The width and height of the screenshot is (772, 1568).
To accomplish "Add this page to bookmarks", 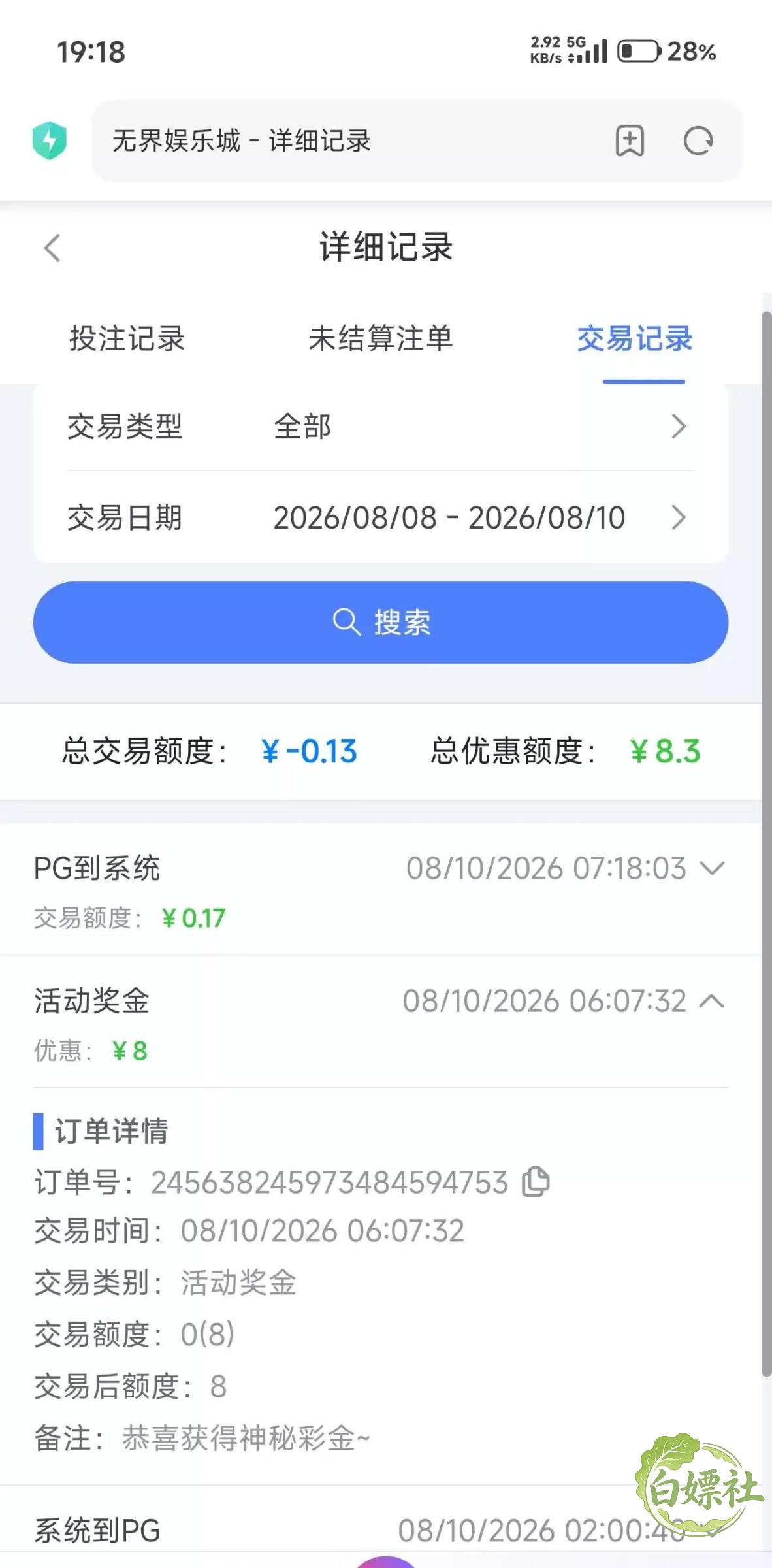I will click(630, 140).
